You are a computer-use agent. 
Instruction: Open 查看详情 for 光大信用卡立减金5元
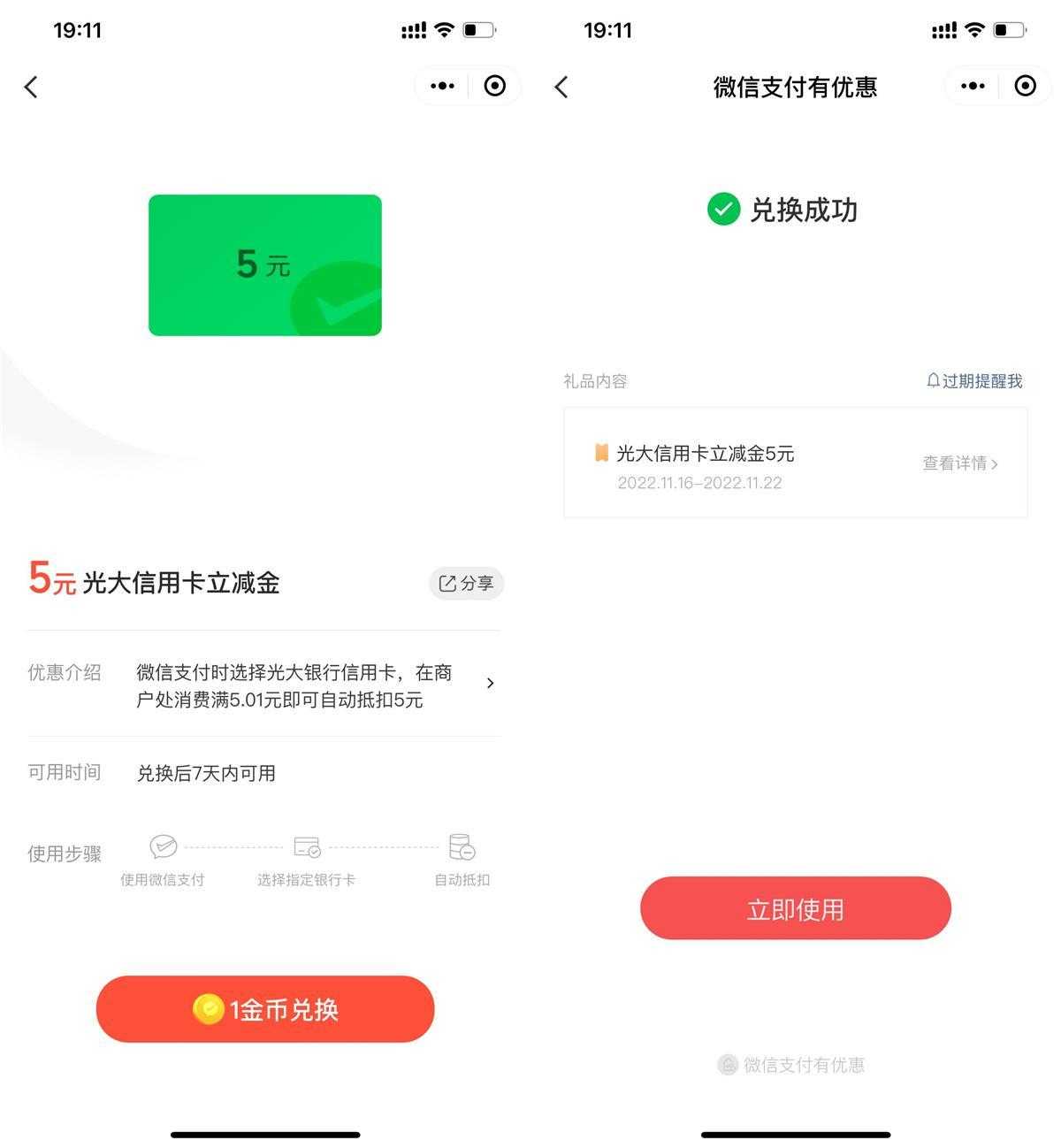point(960,463)
